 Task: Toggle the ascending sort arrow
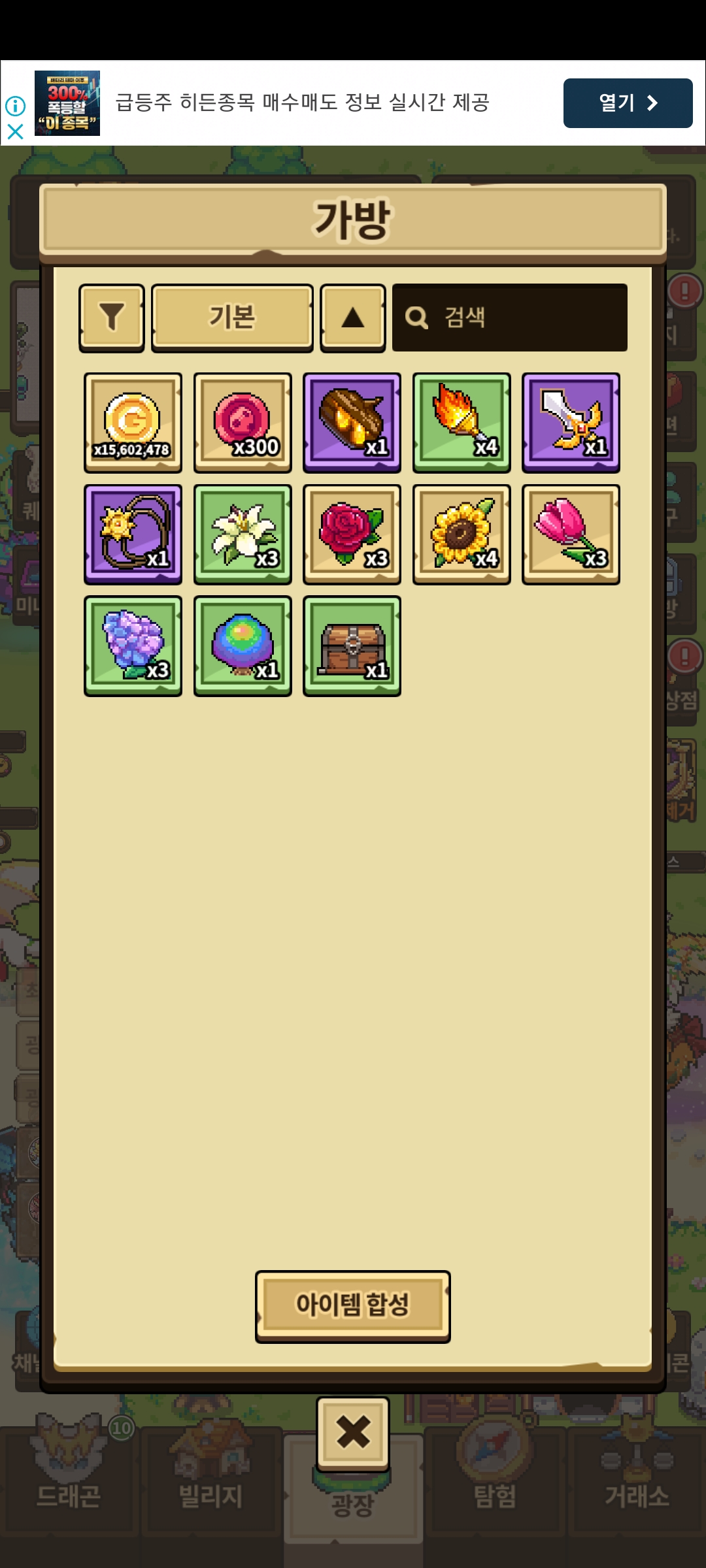click(x=352, y=318)
